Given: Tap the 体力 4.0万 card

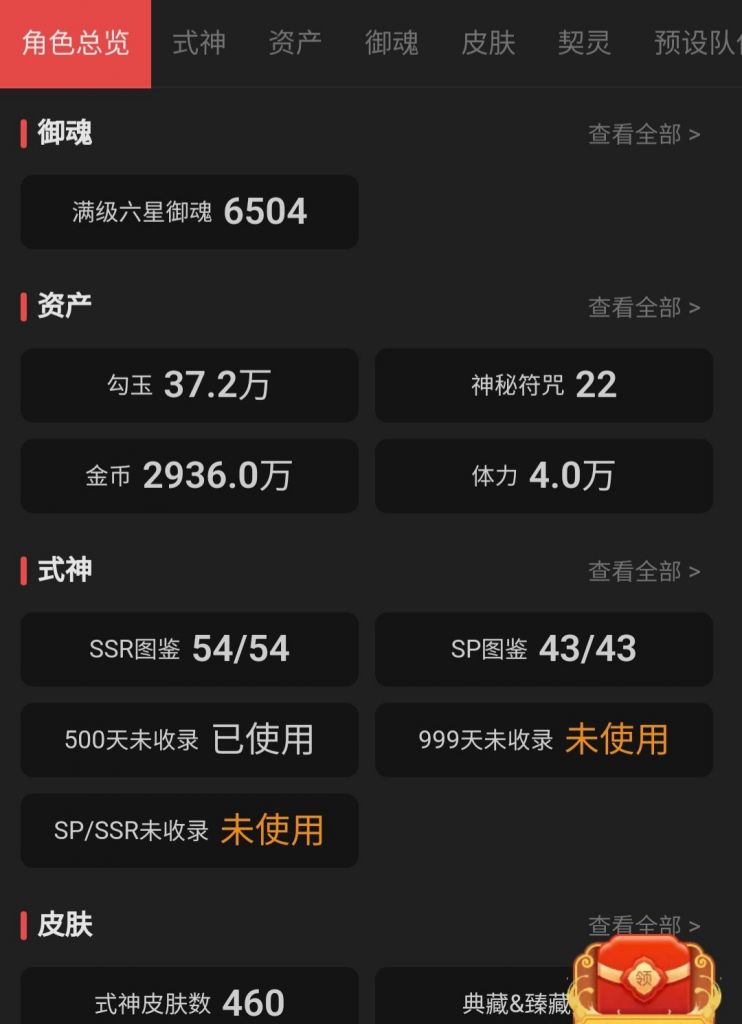Looking at the screenshot, I should tap(544, 476).
